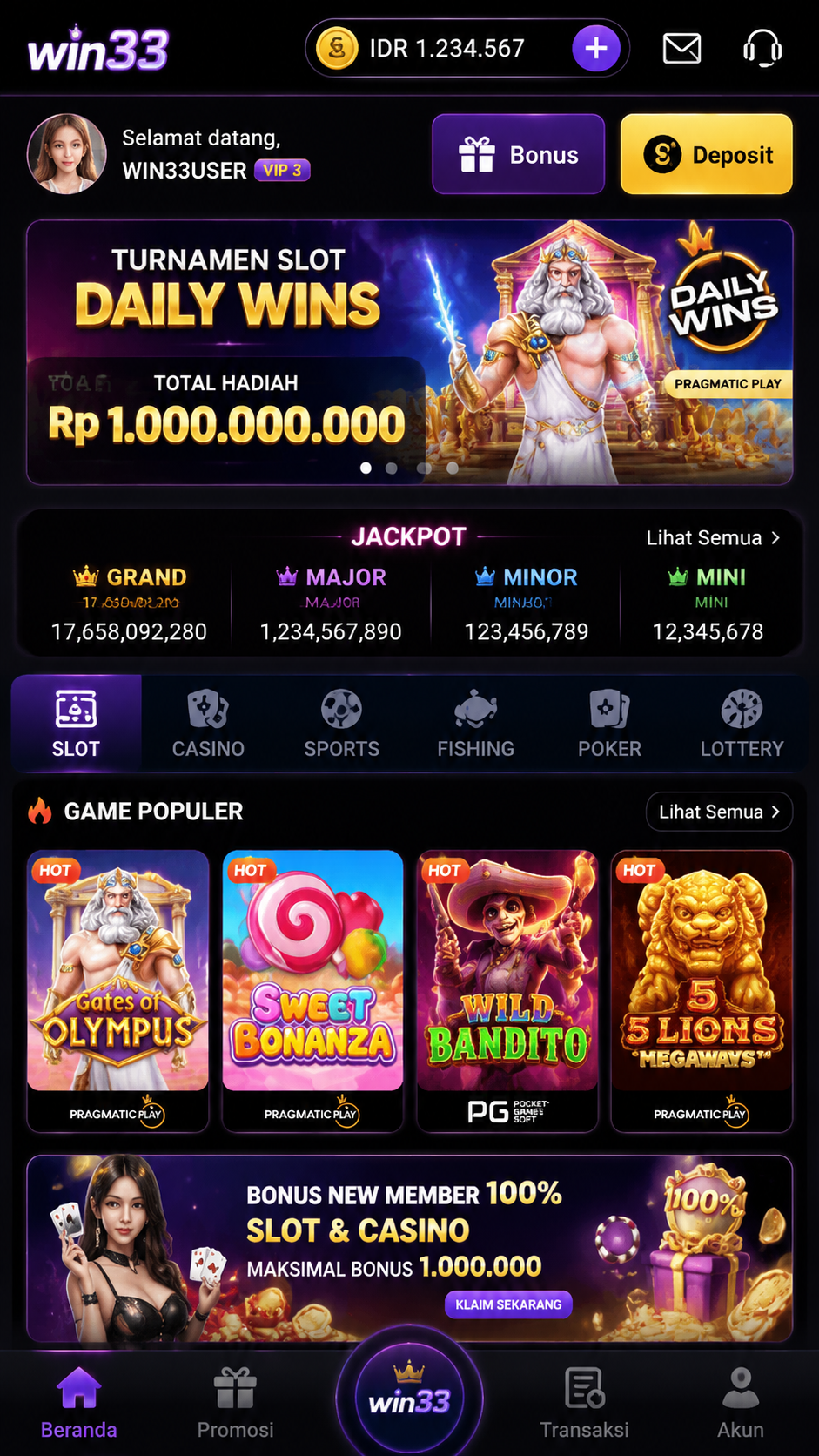Launch the Sweet Bonanza game
Viewport: 819px width, 1456px height.
312,991
